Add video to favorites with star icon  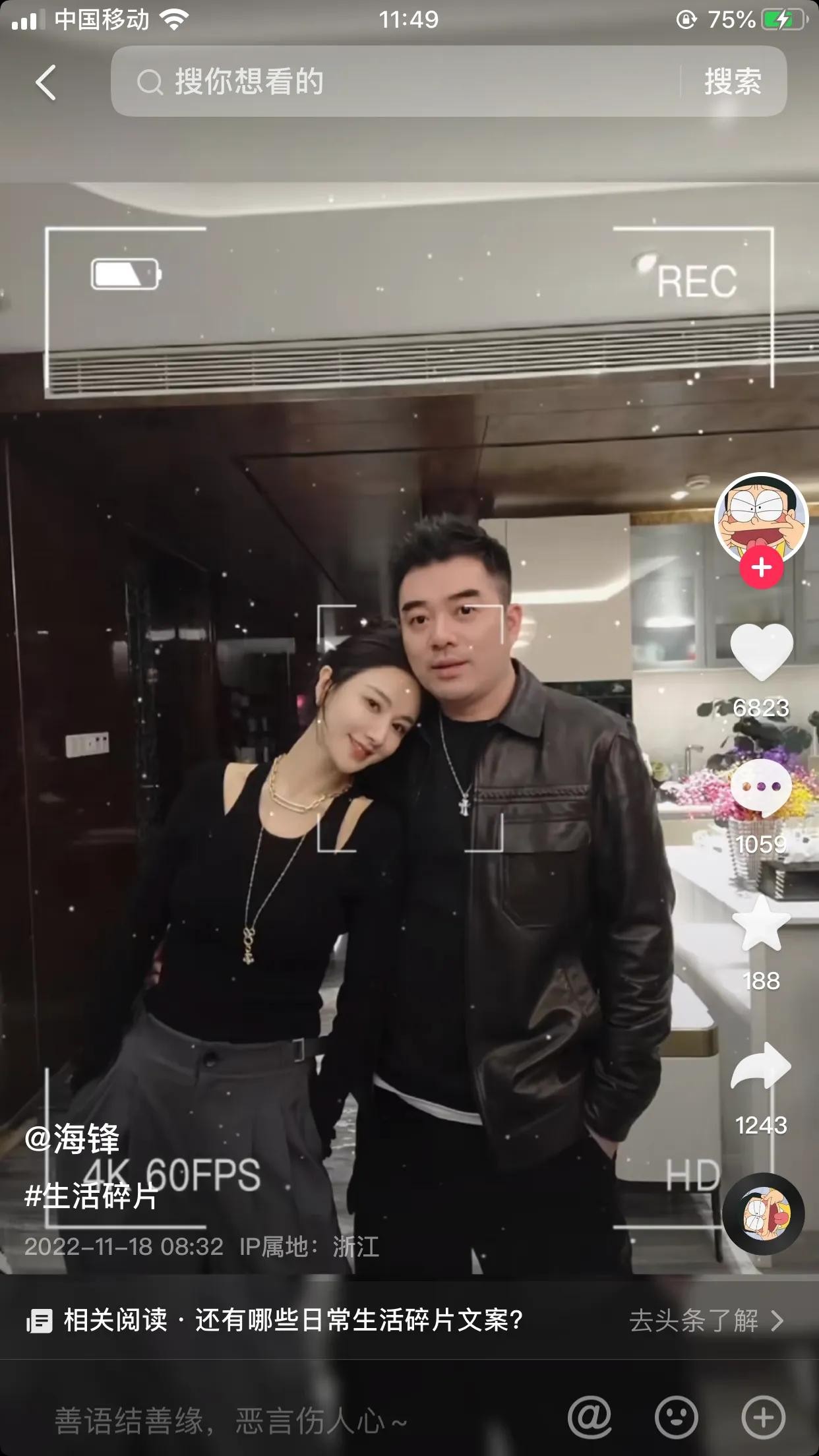[761, 925]
